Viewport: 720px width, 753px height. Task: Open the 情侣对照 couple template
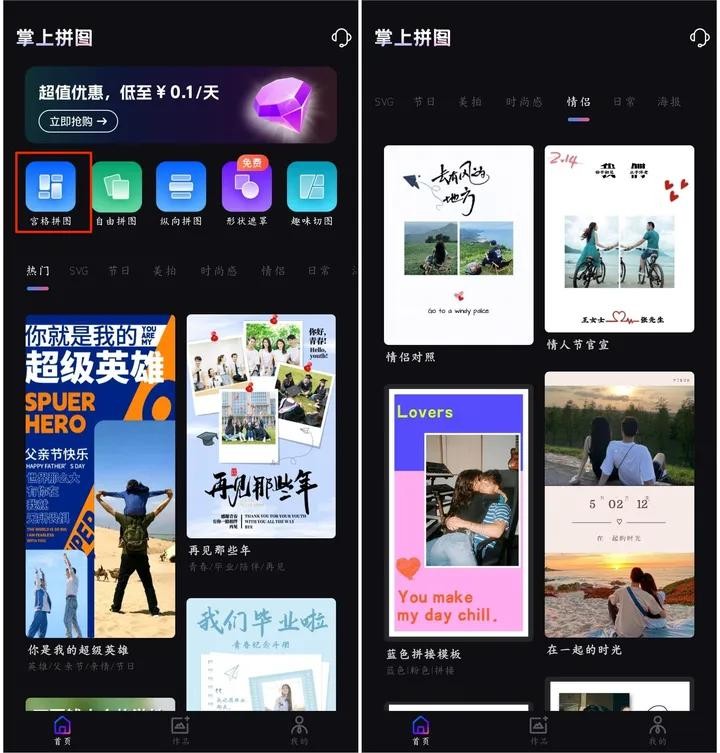tap(458, 245)
